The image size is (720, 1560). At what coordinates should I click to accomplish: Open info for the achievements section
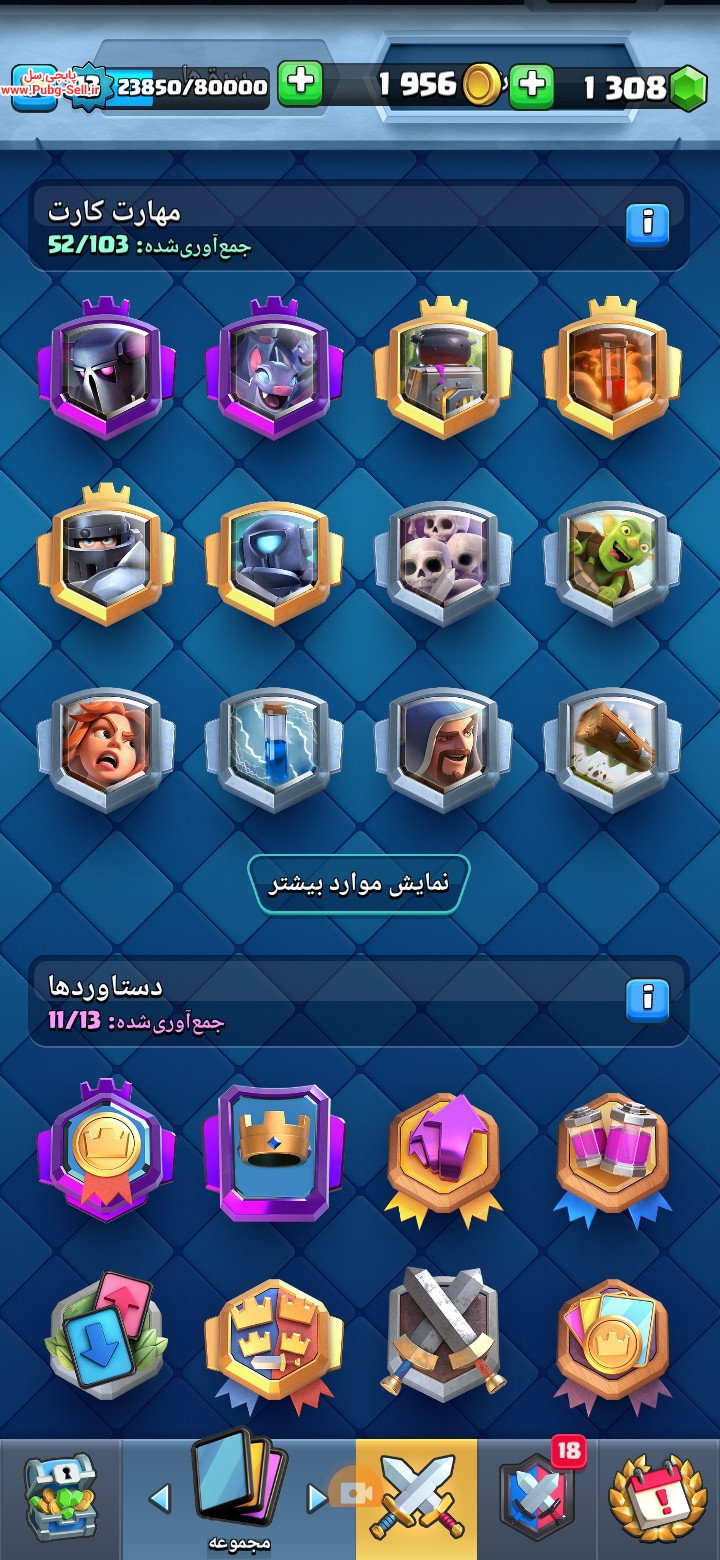647,999
